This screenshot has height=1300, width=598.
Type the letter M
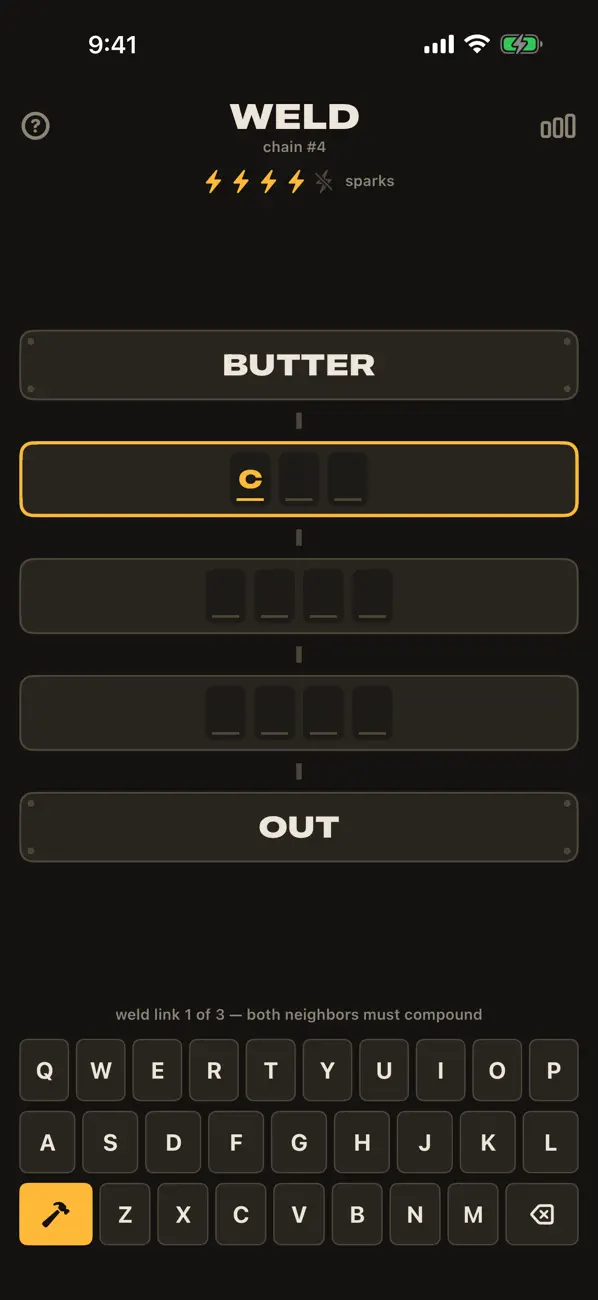[x=473, y=1214]
